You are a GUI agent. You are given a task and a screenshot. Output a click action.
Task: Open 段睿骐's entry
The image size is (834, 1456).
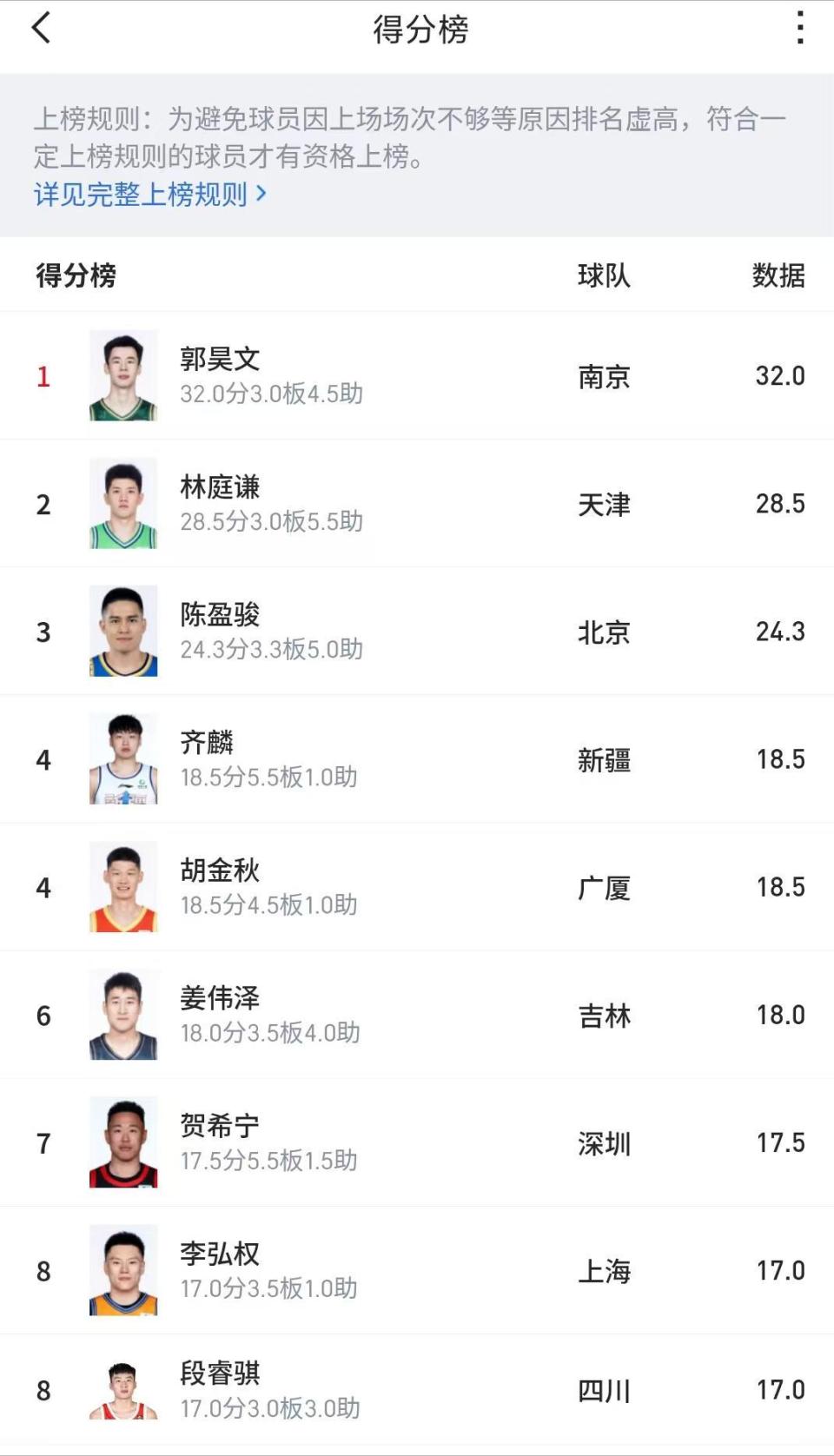coord(417,1389)
